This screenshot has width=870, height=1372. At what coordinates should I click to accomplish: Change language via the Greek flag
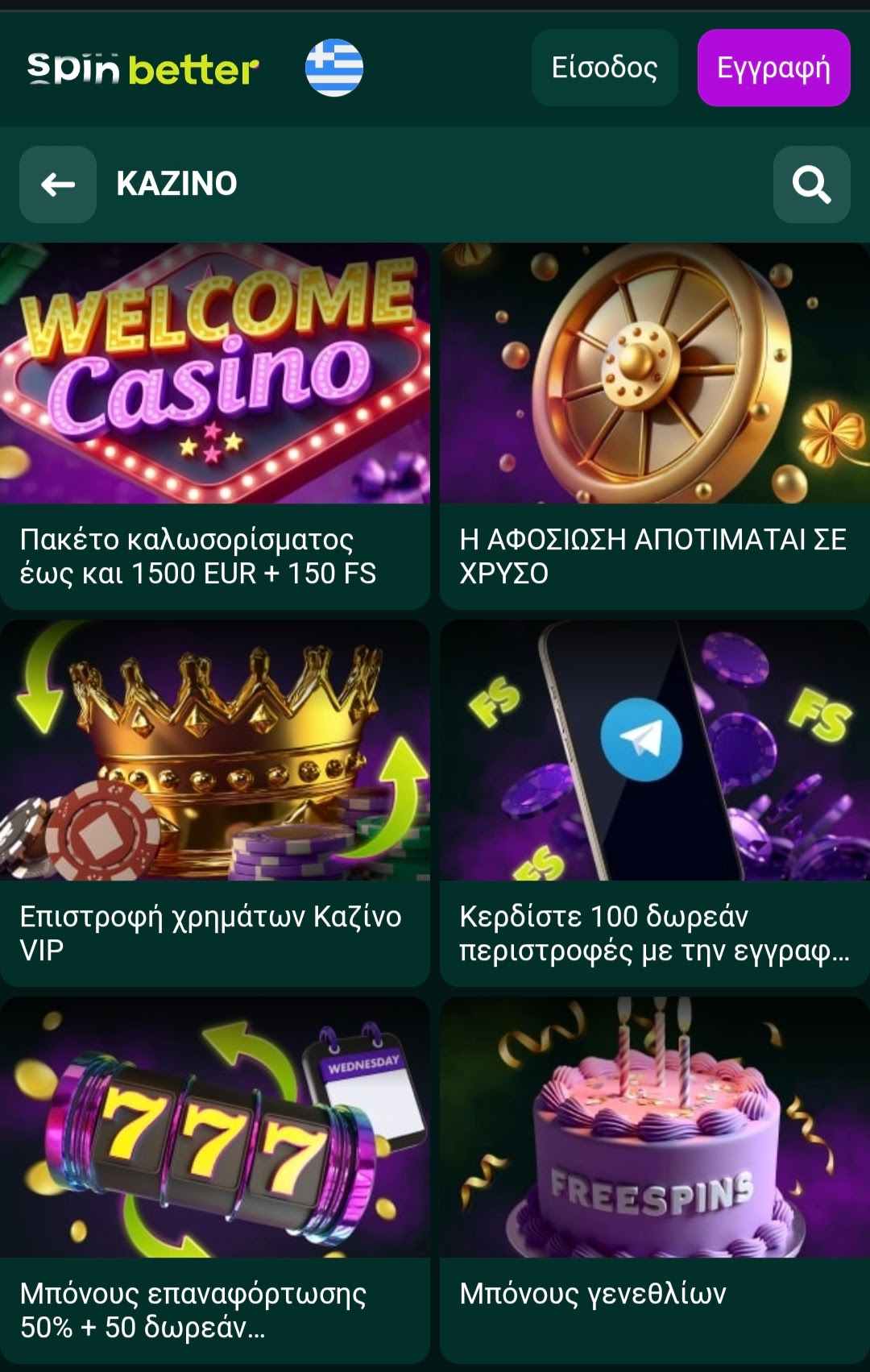334,68
